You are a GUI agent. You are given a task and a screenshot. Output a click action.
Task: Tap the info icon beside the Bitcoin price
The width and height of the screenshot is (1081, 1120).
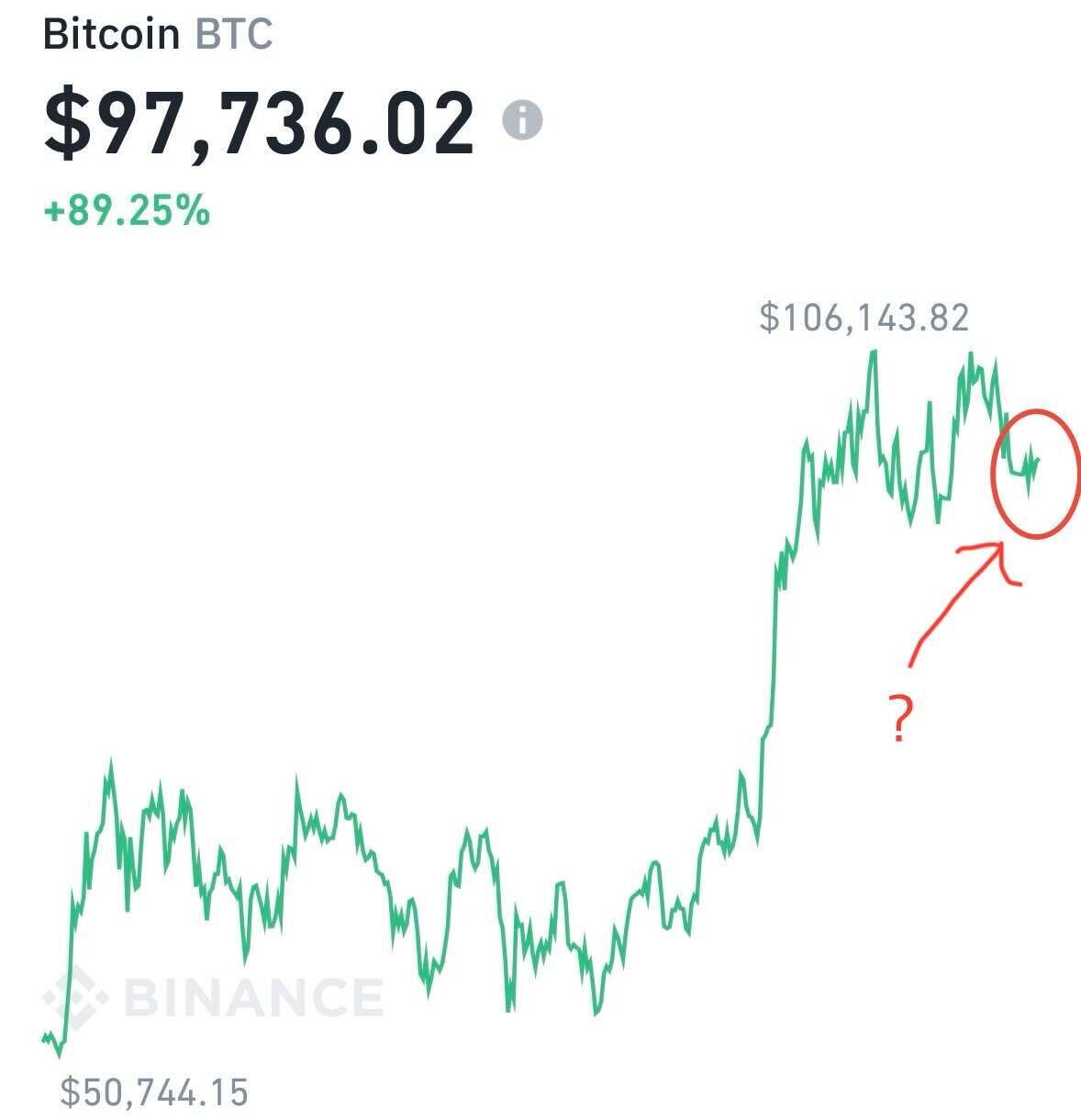(x=522, y=120)
